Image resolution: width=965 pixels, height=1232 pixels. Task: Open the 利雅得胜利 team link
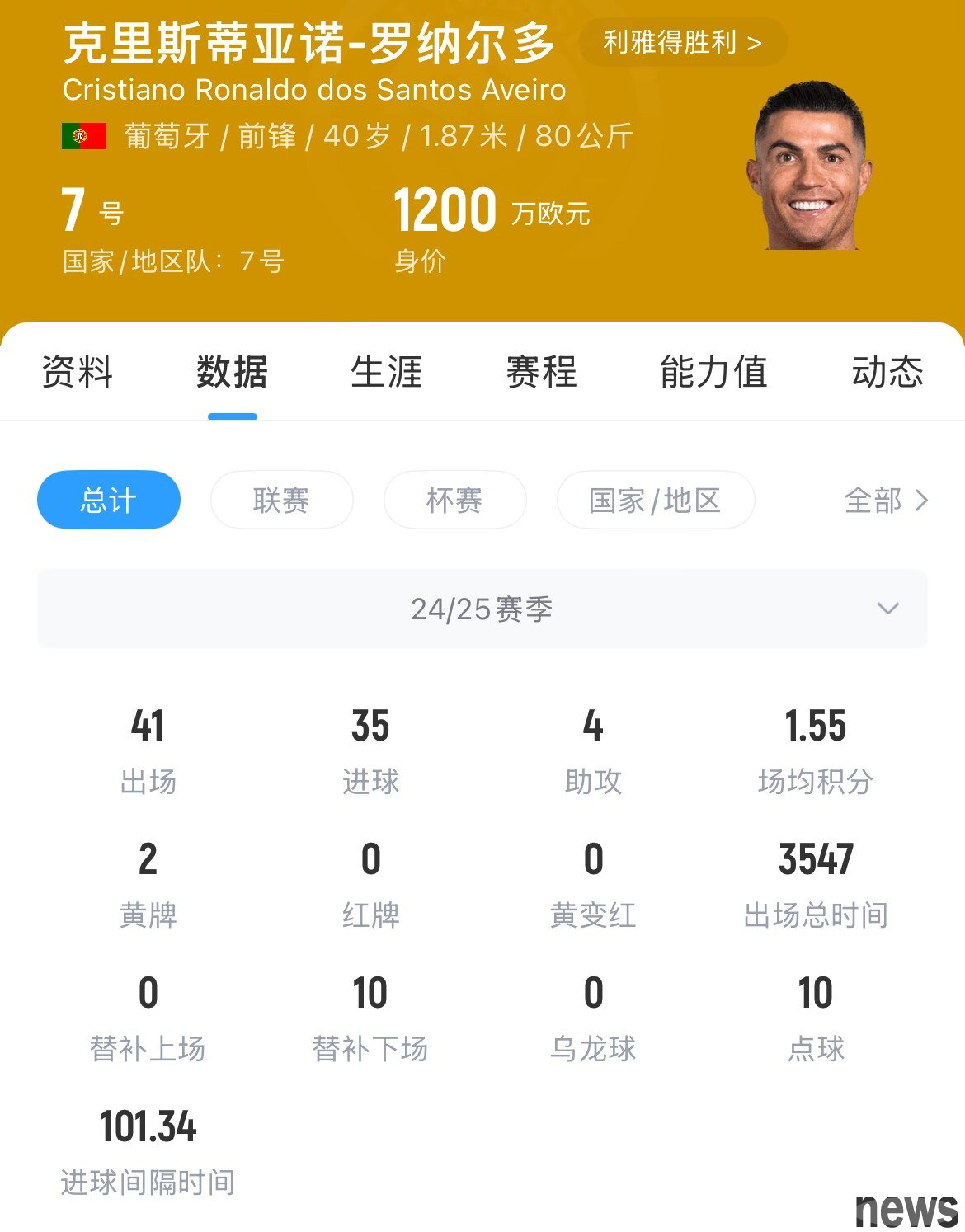(x=682, y=43)
